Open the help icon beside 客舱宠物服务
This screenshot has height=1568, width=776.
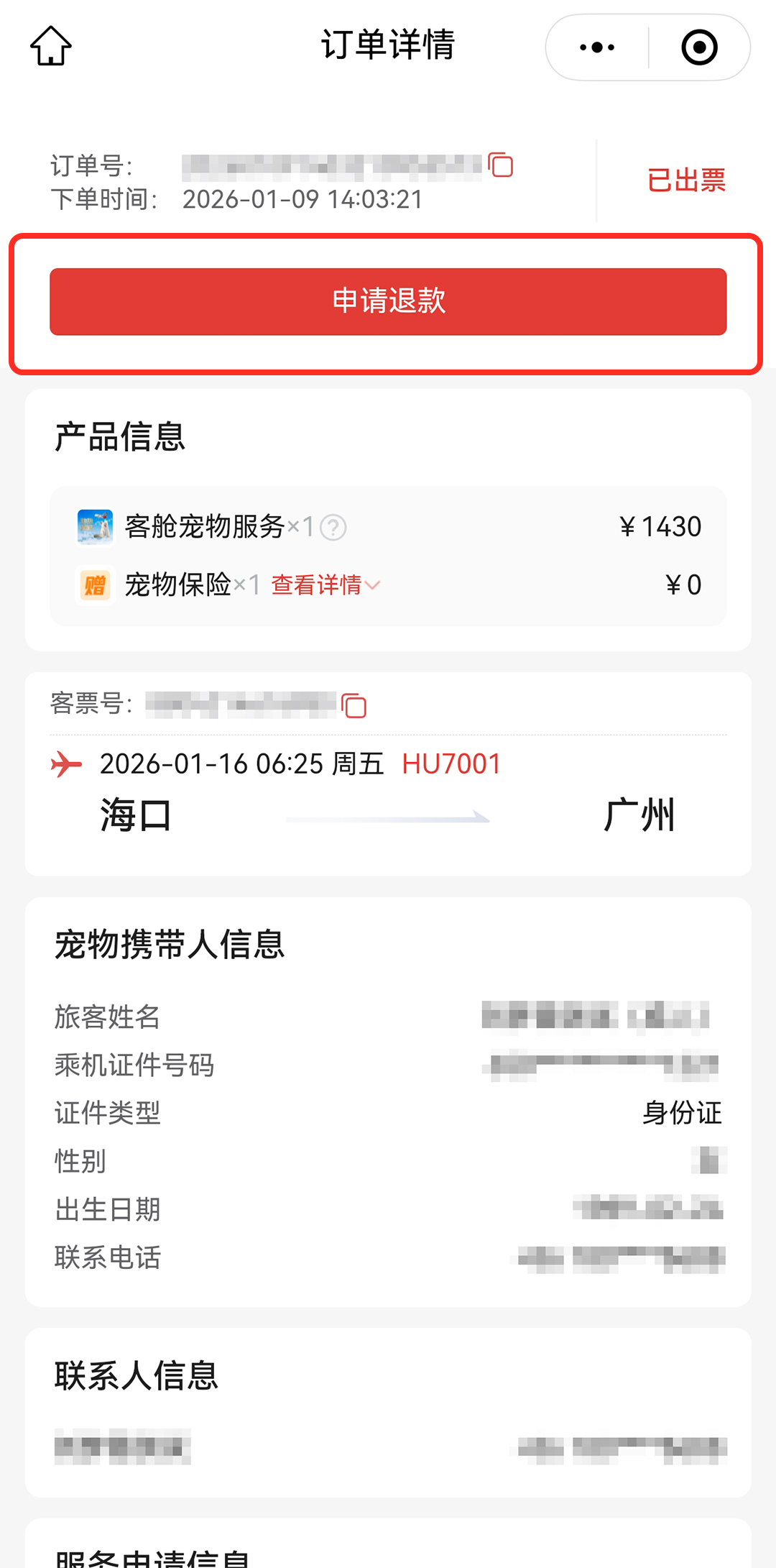[333, 528]
